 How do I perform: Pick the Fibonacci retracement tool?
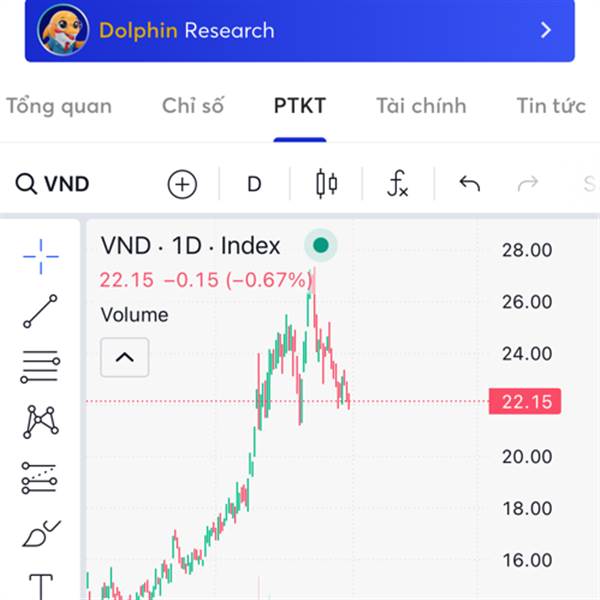[x=41, y=367]
